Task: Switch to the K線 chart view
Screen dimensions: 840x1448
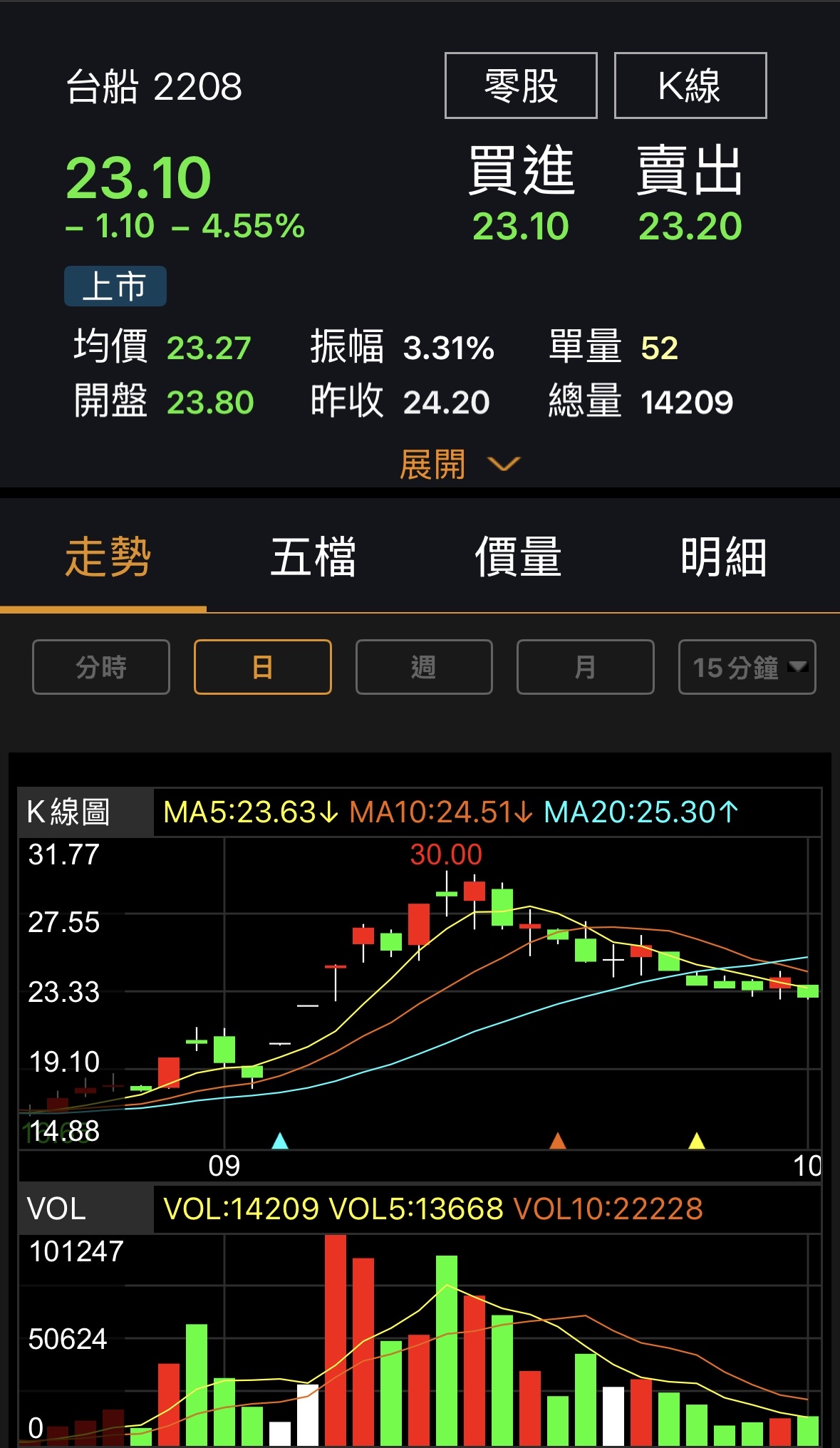Action: [x=690, y=86]
